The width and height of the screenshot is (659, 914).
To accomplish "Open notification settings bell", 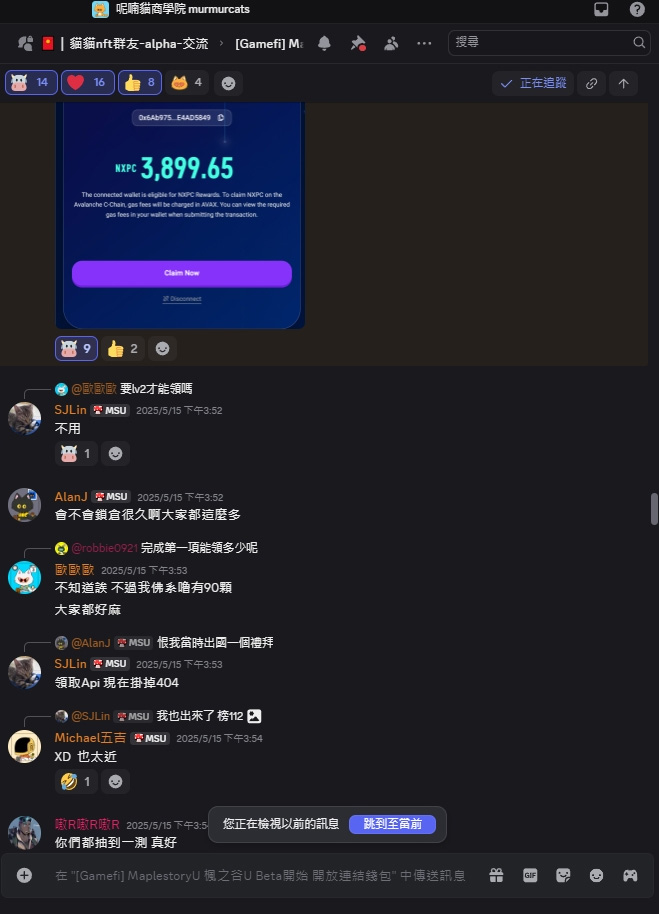I will pos(324,43).
